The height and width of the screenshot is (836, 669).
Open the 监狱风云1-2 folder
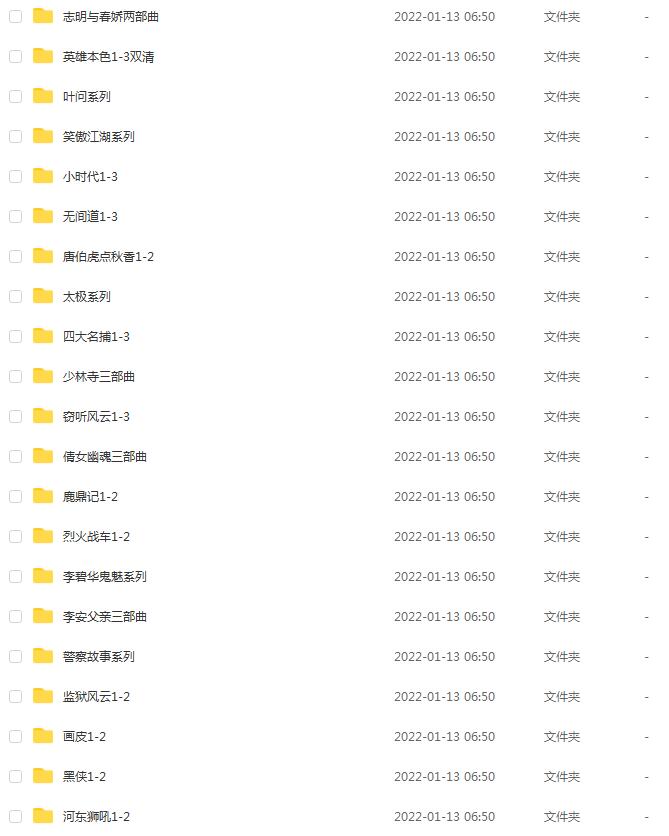click(x=96, y=697)
